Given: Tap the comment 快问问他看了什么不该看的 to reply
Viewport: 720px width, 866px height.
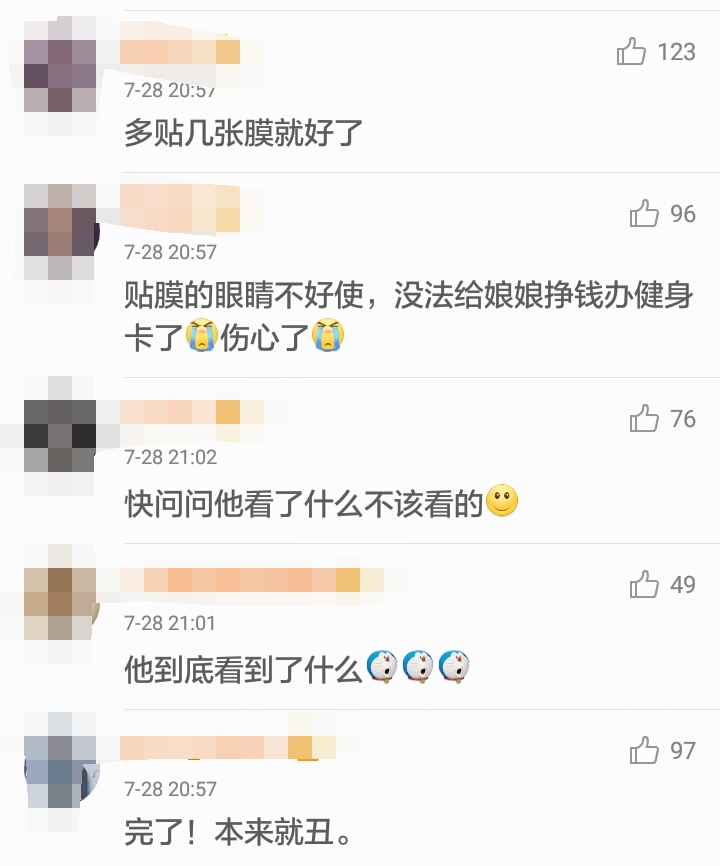Looking at the screenshot, I should (310, 502).
